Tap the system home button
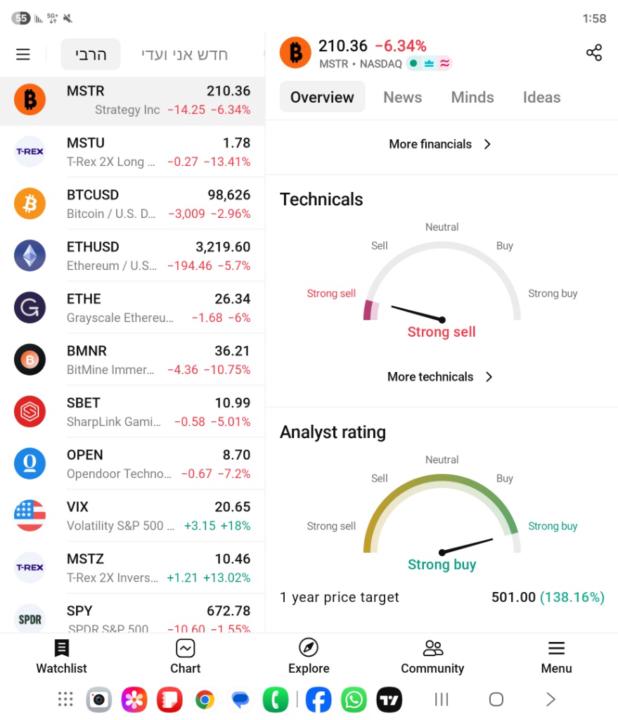This screenshot has width=618, height=720. pos(495,699)
